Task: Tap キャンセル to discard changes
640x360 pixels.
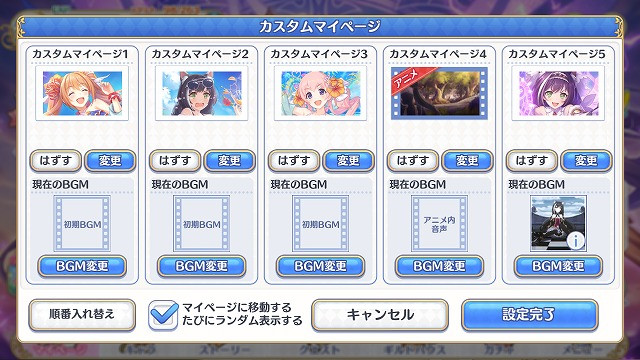Action: coord(380,315)
